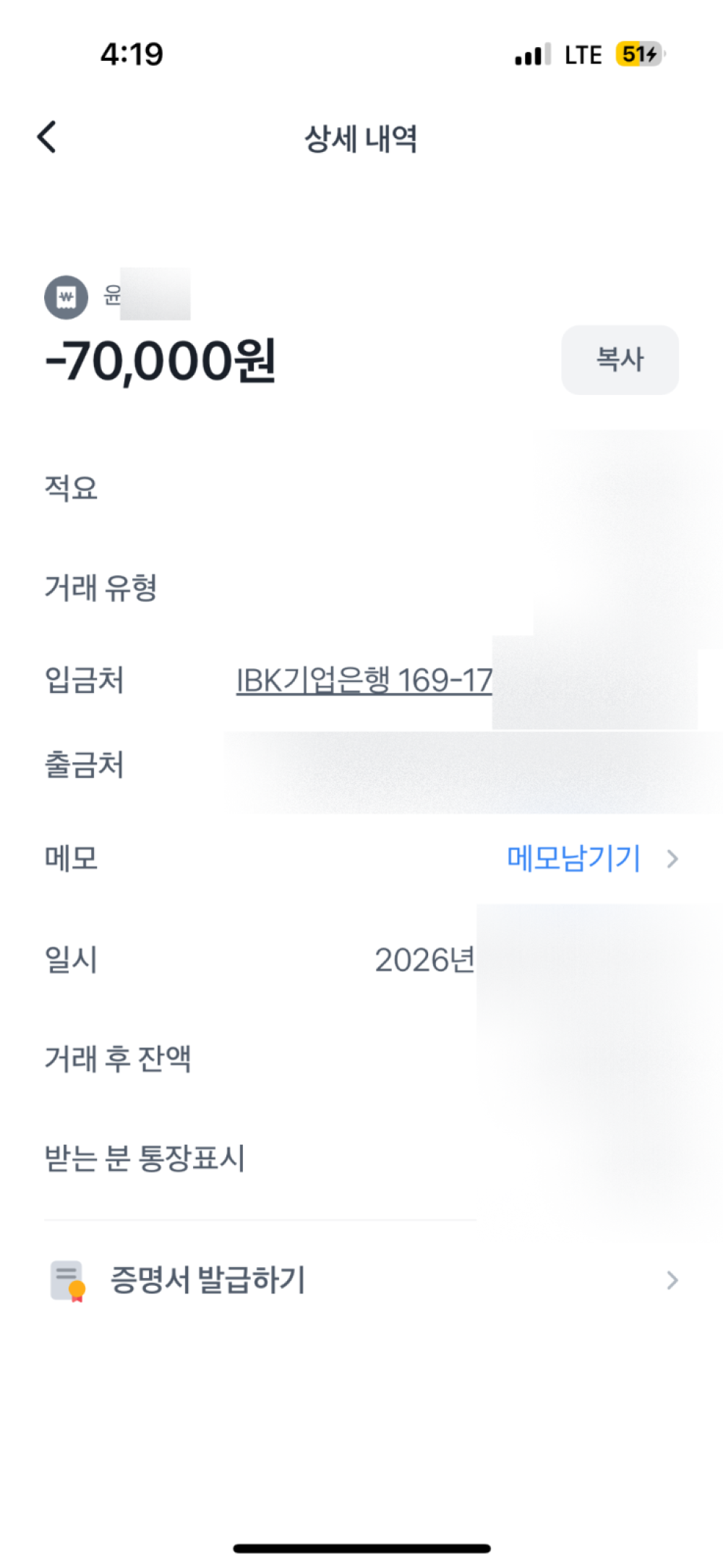Open the 증명서 발급하기 row
The image size is (723, 1568).
[x=361, y=1280]
